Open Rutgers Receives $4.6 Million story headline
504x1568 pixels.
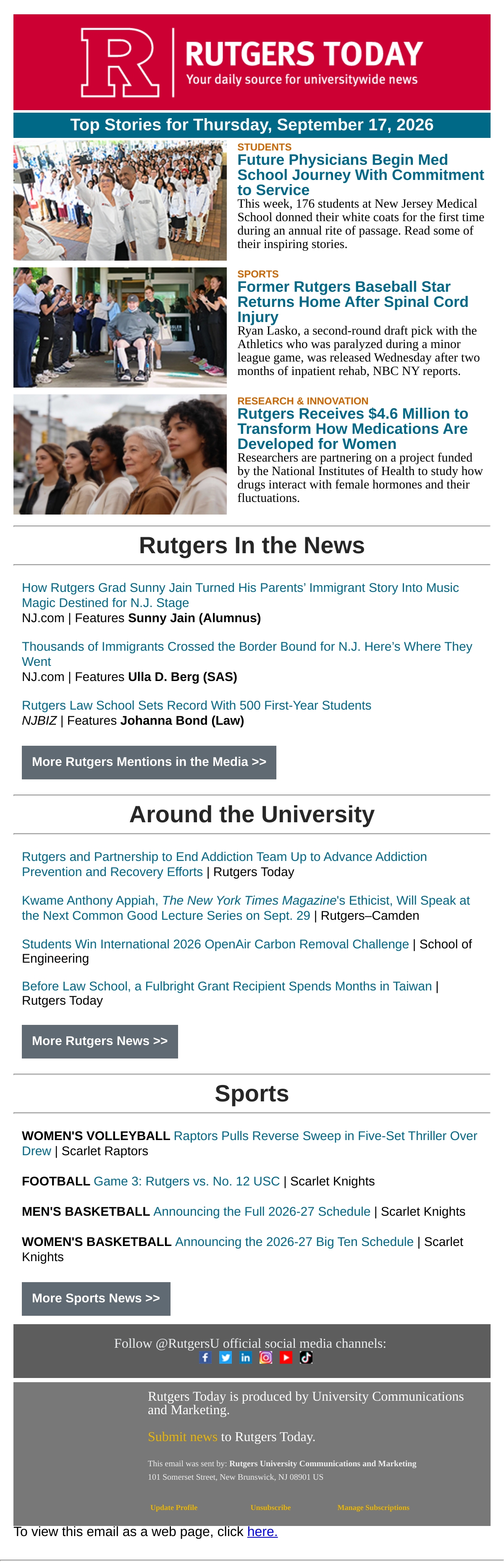[x=353, y=428]
